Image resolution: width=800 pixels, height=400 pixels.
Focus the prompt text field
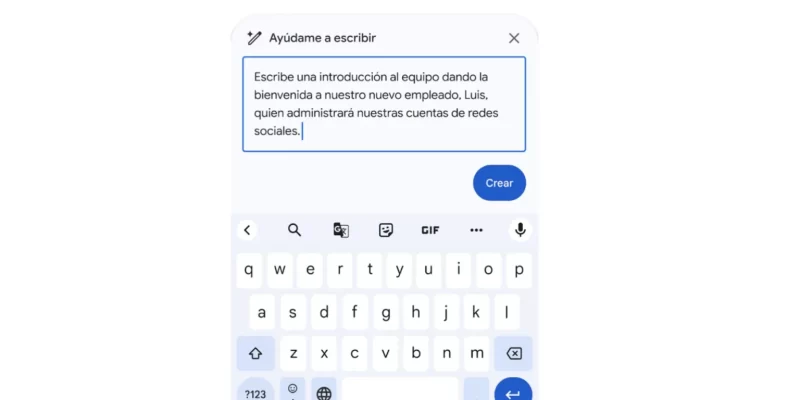pos(384,104)
